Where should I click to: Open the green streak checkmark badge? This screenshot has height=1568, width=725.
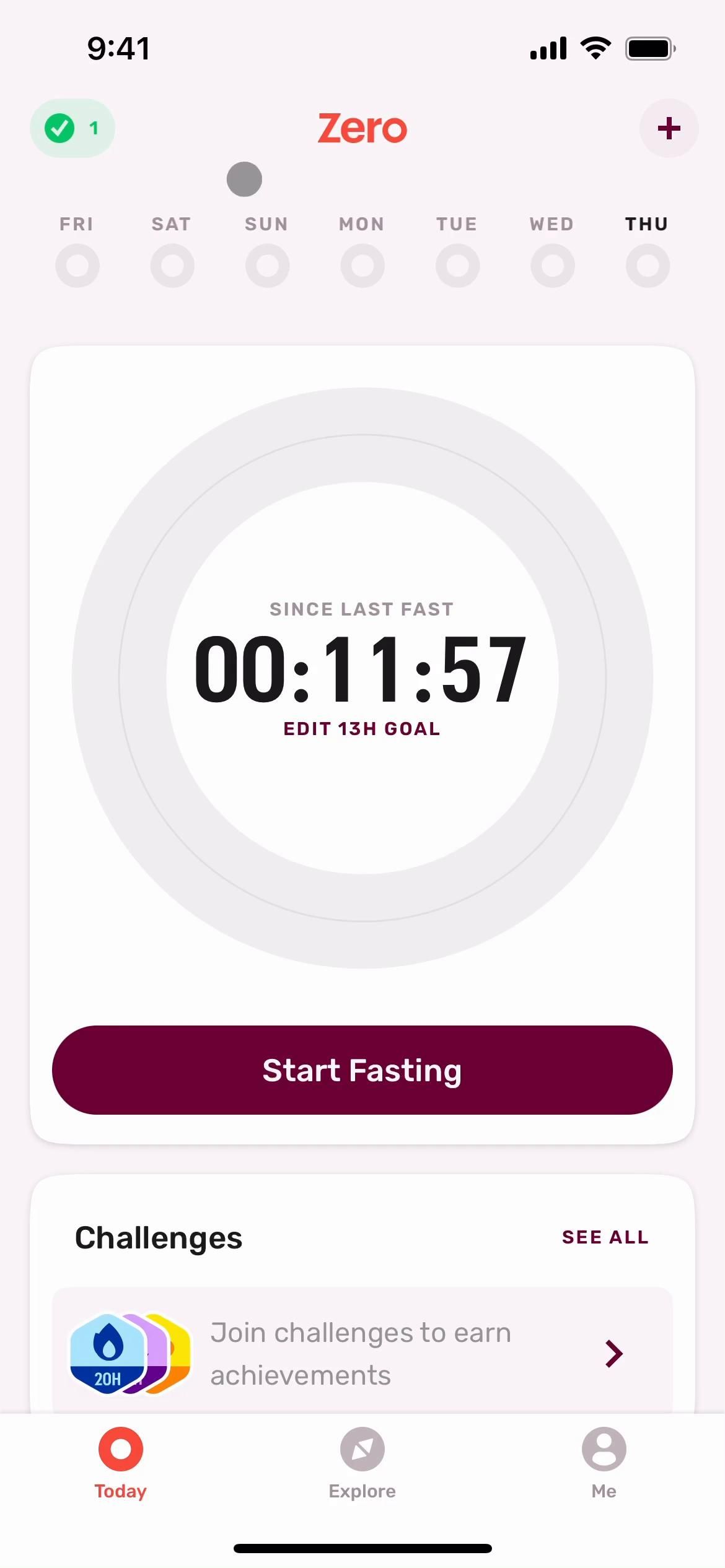pyautogui.click(x=72, y=128)
